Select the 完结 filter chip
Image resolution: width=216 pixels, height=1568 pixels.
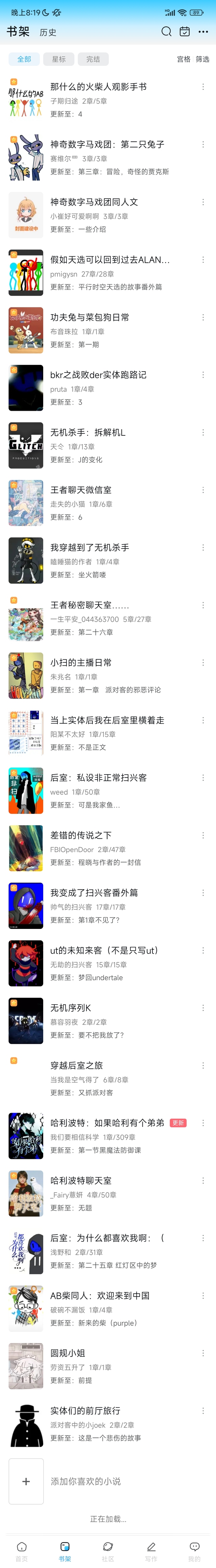click(x=93, y=59)
